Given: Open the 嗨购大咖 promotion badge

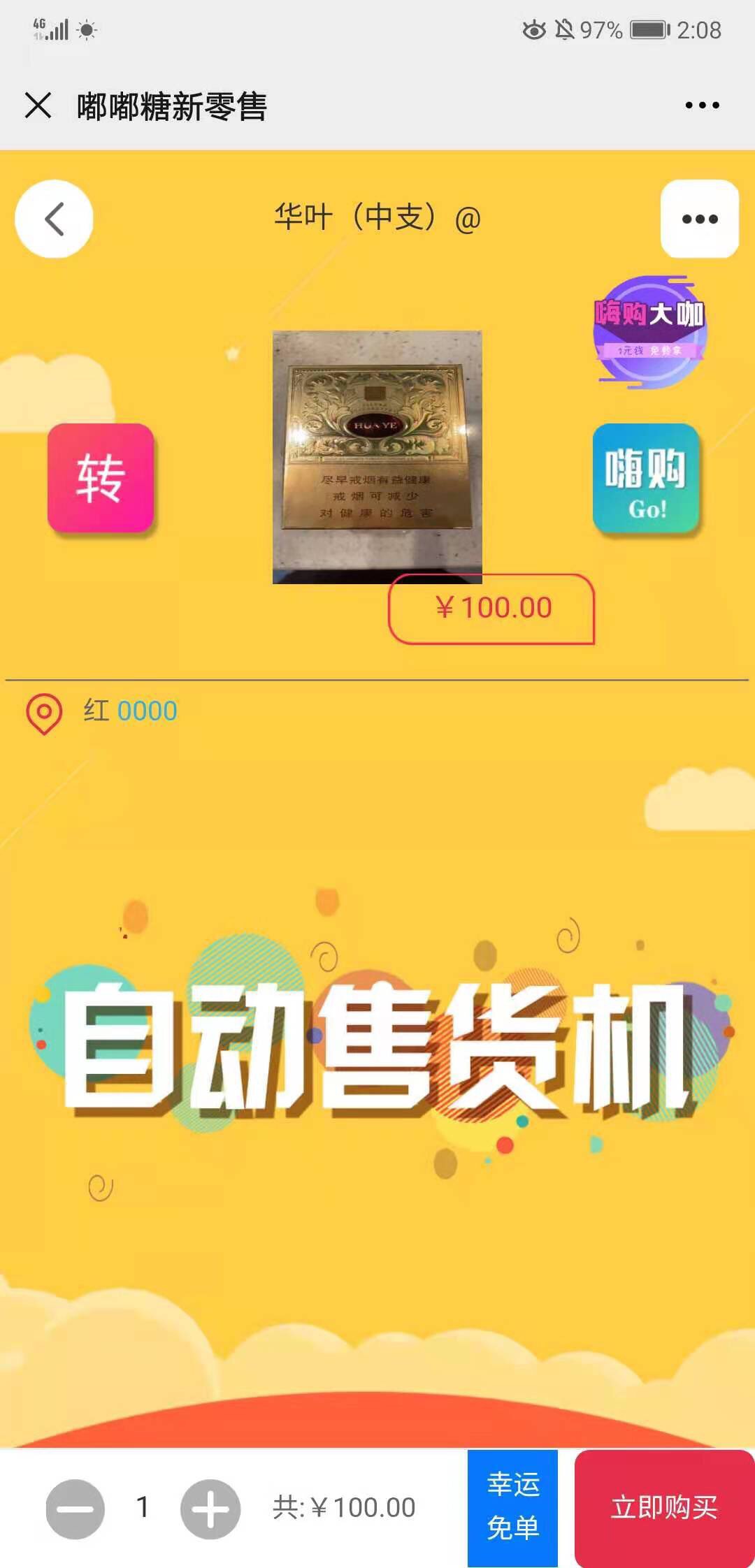Looking at the screenshot, I should (649, 331).
